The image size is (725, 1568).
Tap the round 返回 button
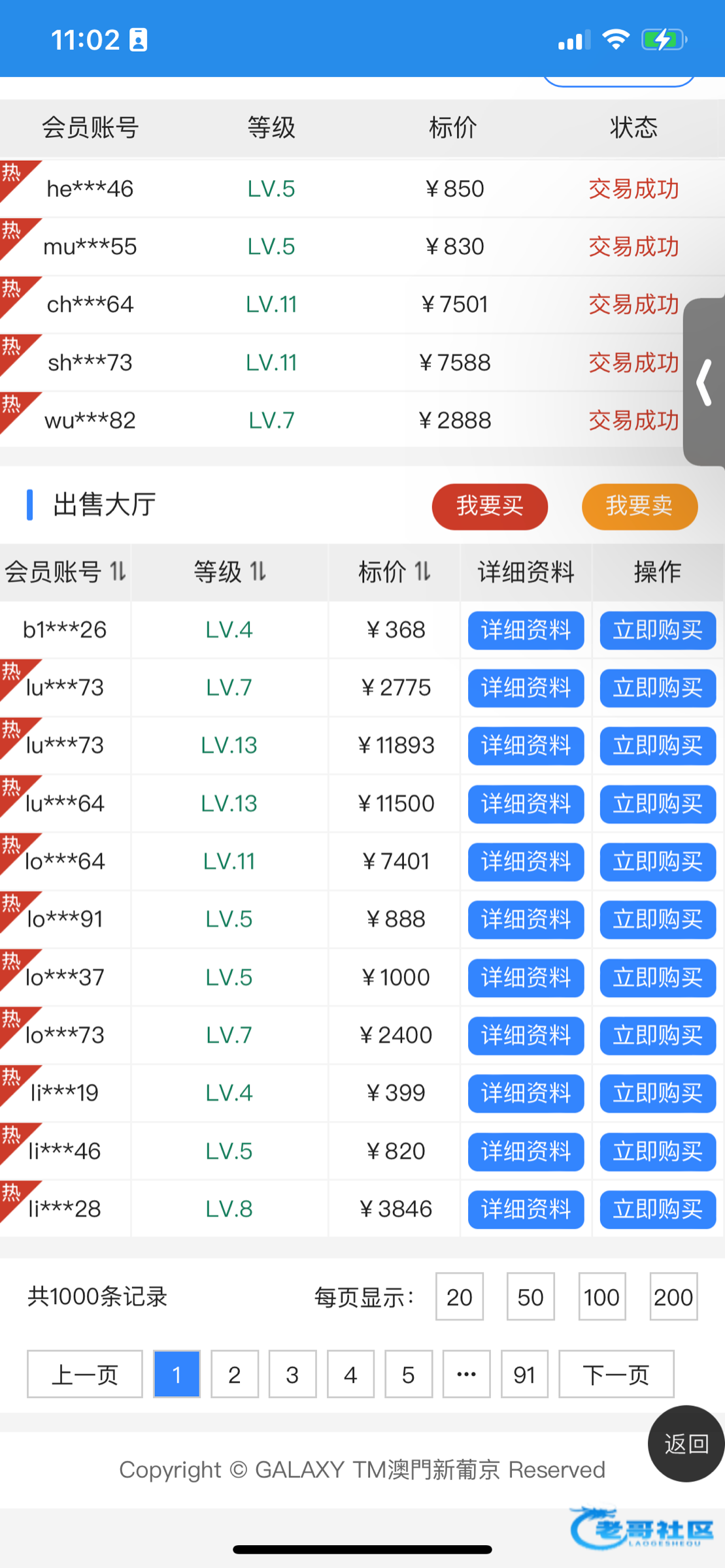coord(686,1444)
